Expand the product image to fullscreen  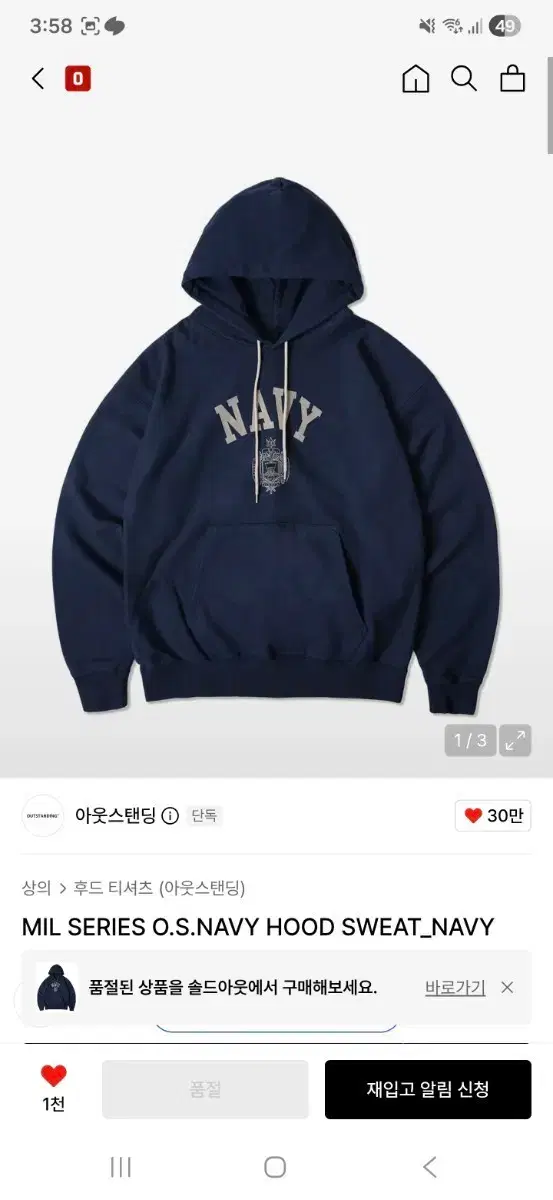pyautogui.click(x=516, y=741)
